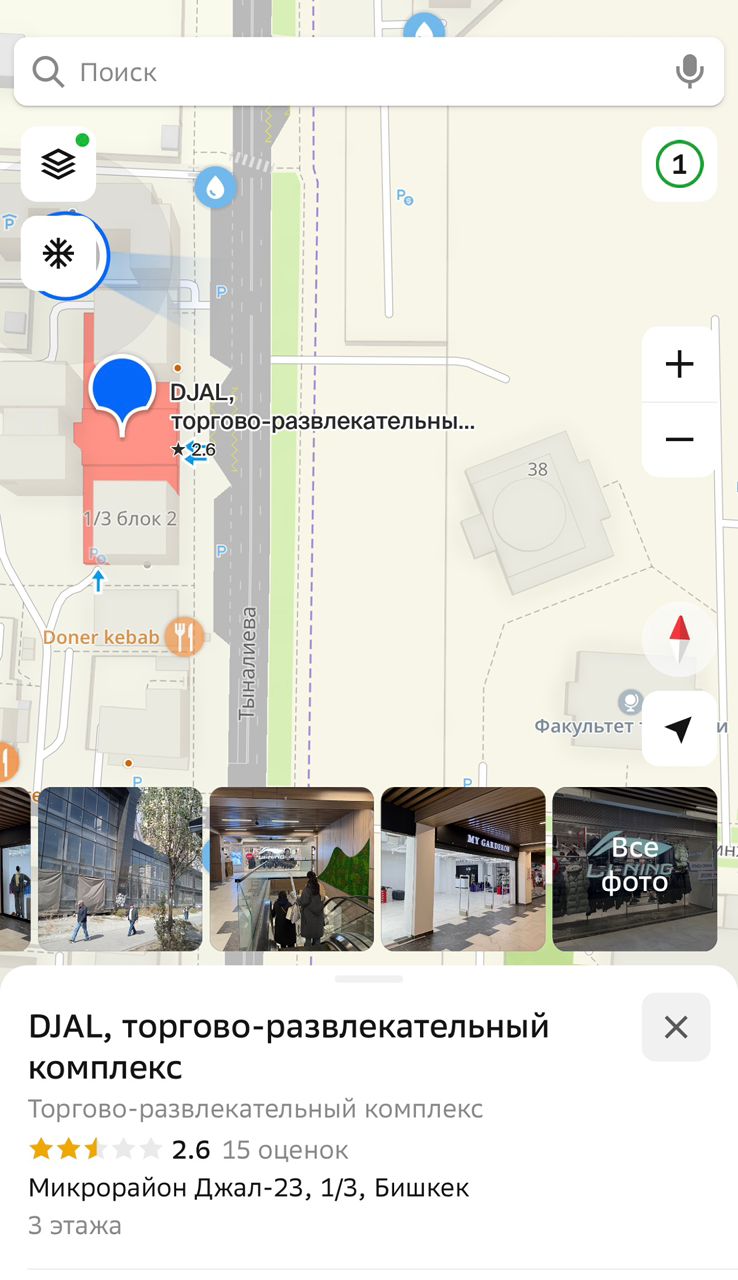738x1280 pixels.
Task: Open the building exterior photo
Action: tap(120, 868)
